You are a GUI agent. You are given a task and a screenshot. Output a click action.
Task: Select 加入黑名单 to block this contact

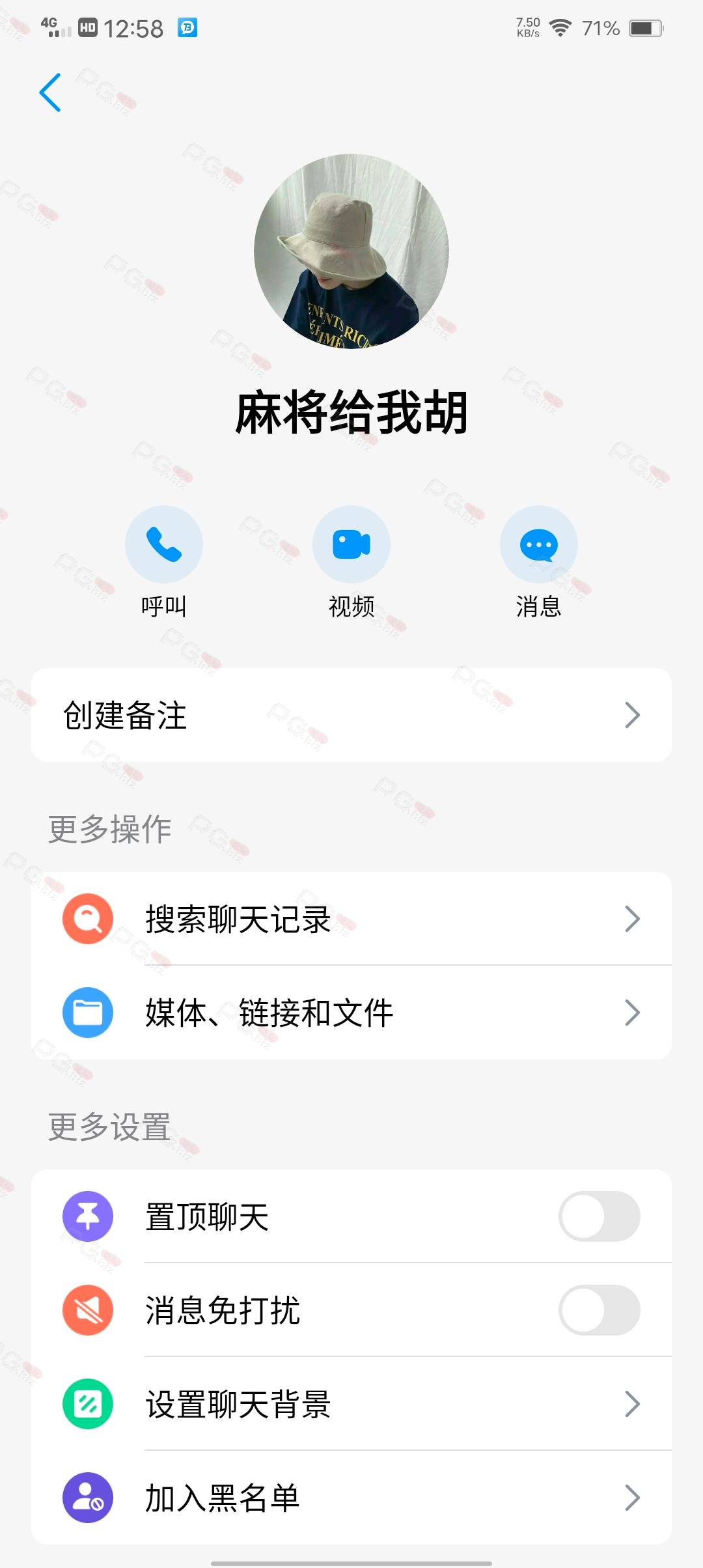click(x=351, y=1498)
